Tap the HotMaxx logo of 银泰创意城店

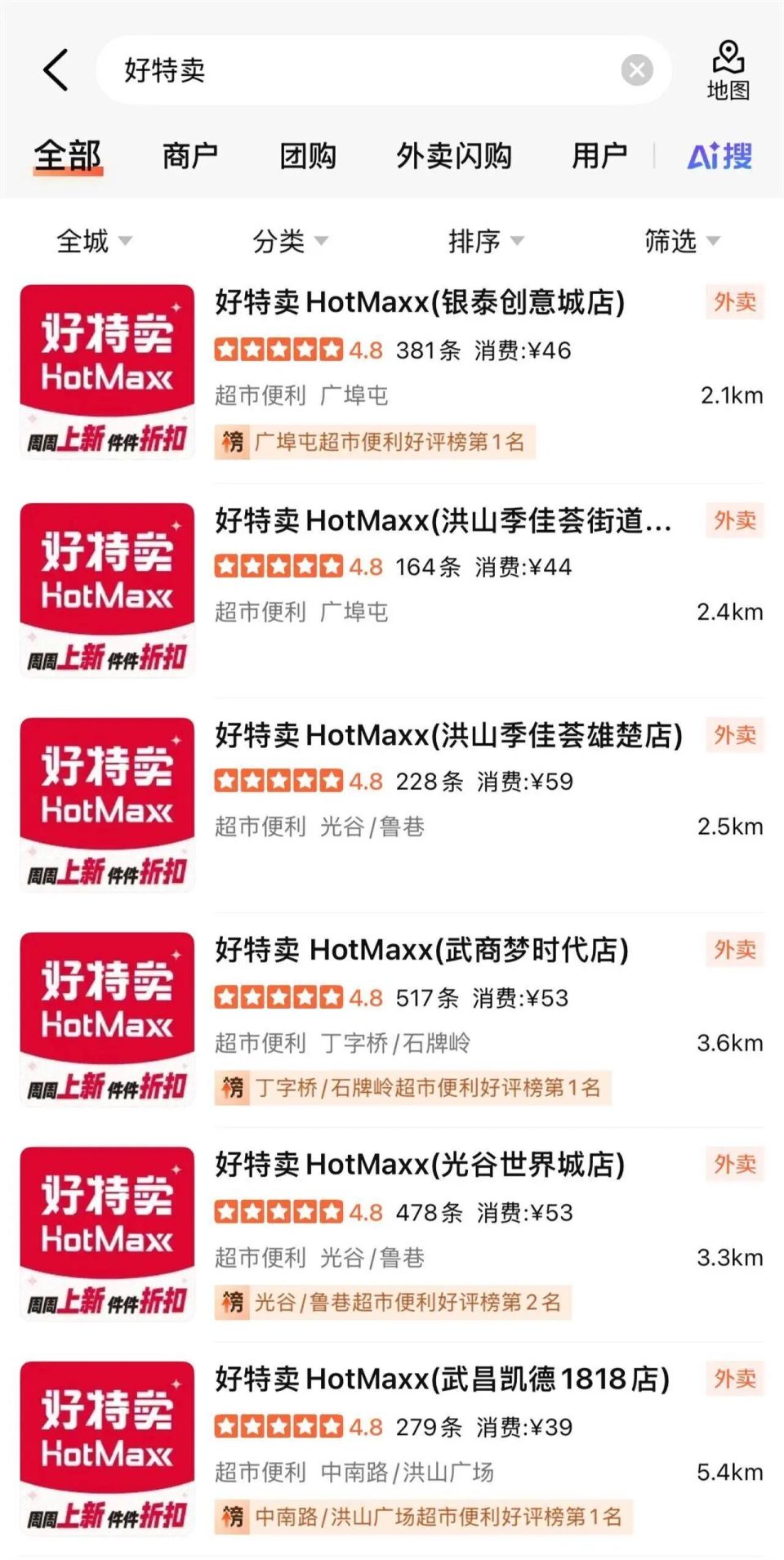coord(106,367)
